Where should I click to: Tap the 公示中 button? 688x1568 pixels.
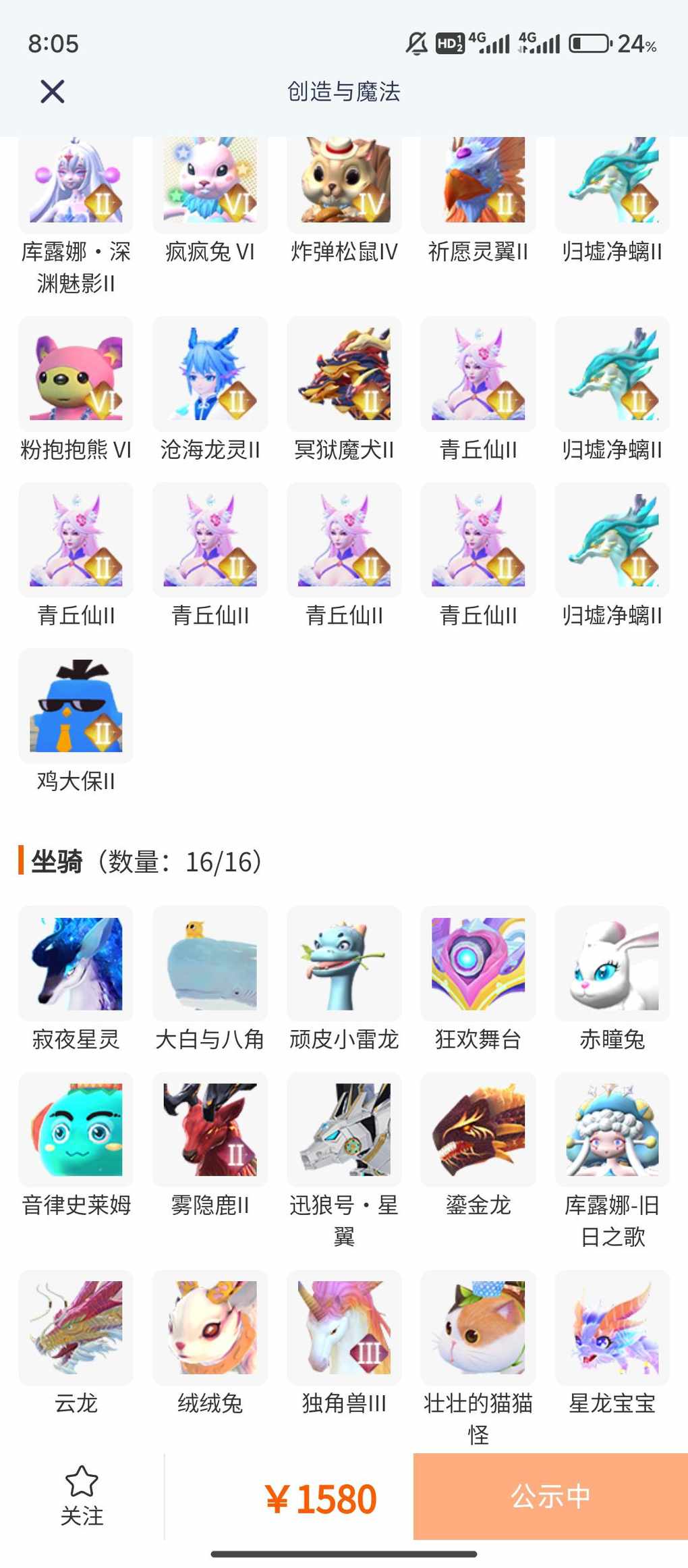(550, 1496)
